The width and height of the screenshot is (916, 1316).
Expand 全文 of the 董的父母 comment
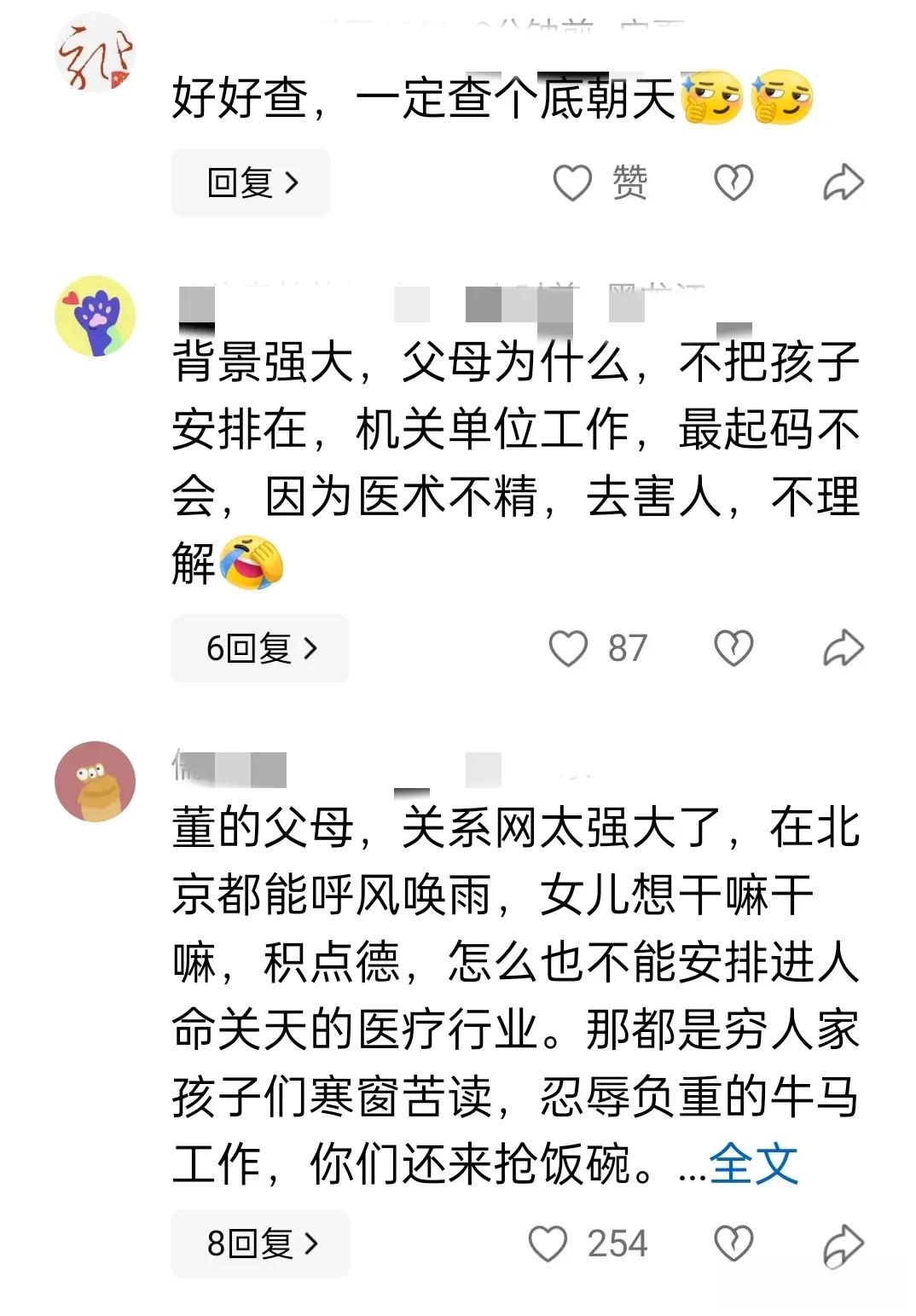[753, 1163]
